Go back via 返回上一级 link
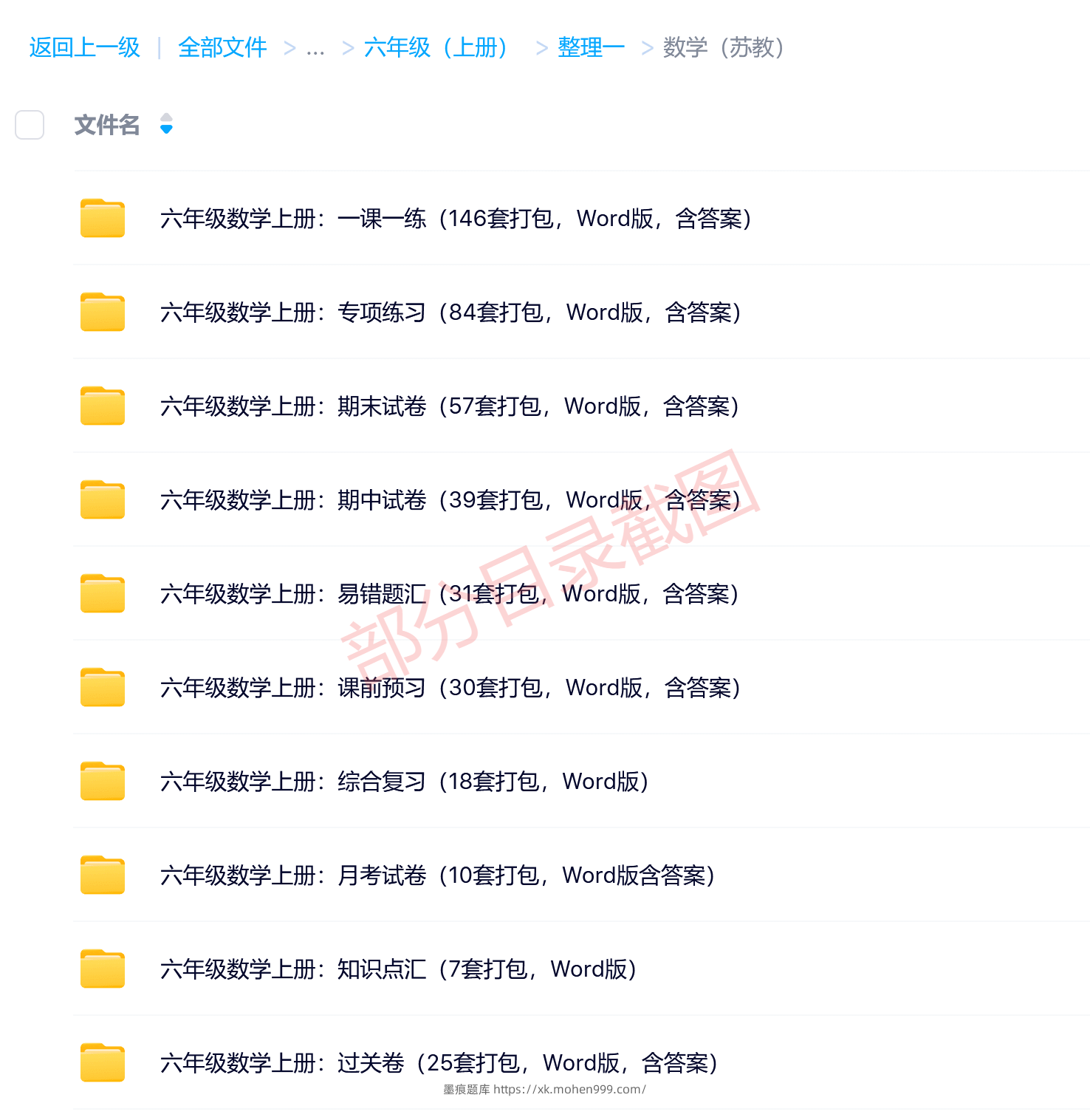Viewport: 1090px width, 1120px height. point(84,47)
